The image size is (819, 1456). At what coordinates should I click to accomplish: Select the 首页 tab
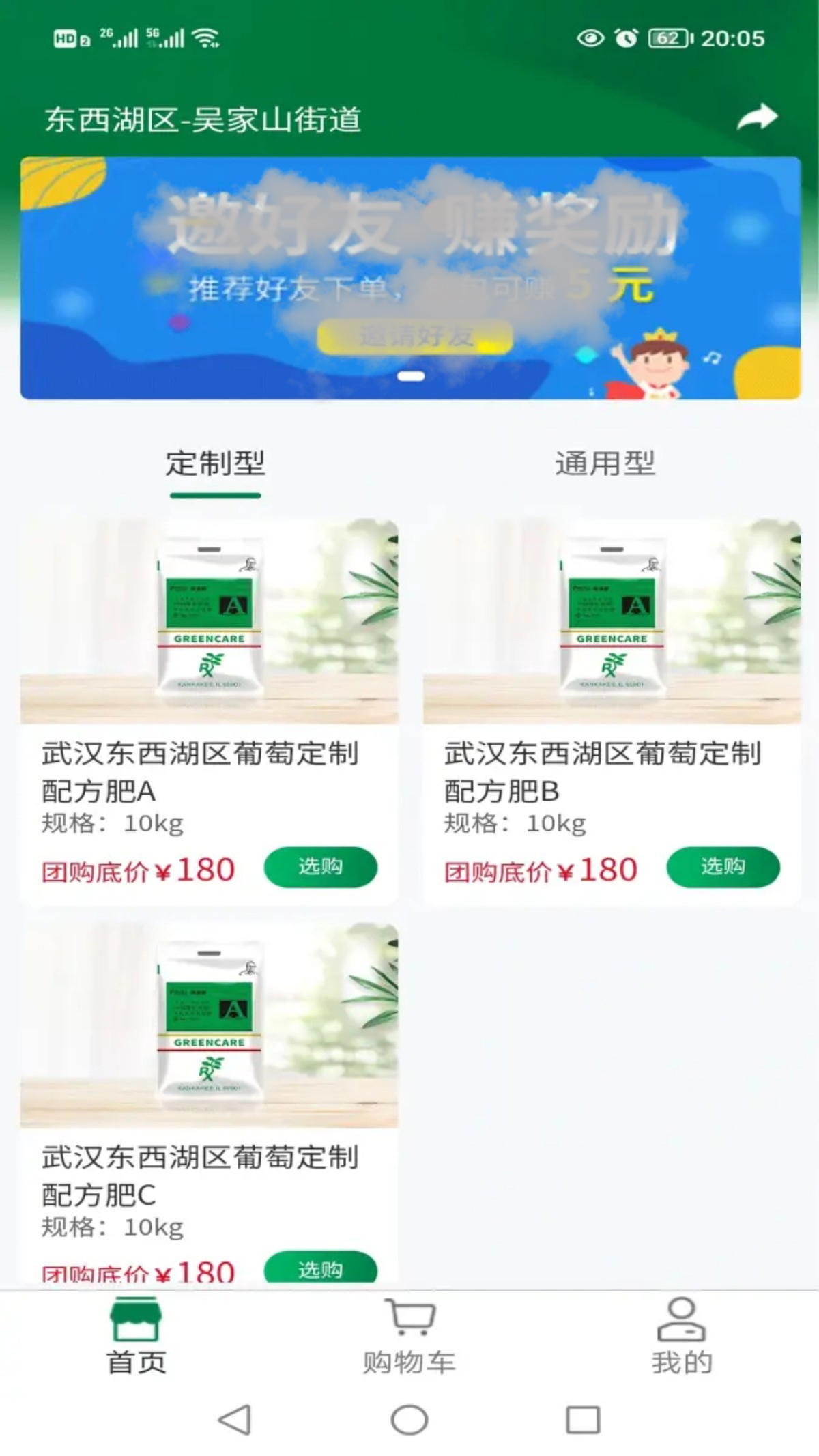(136, 1336)
